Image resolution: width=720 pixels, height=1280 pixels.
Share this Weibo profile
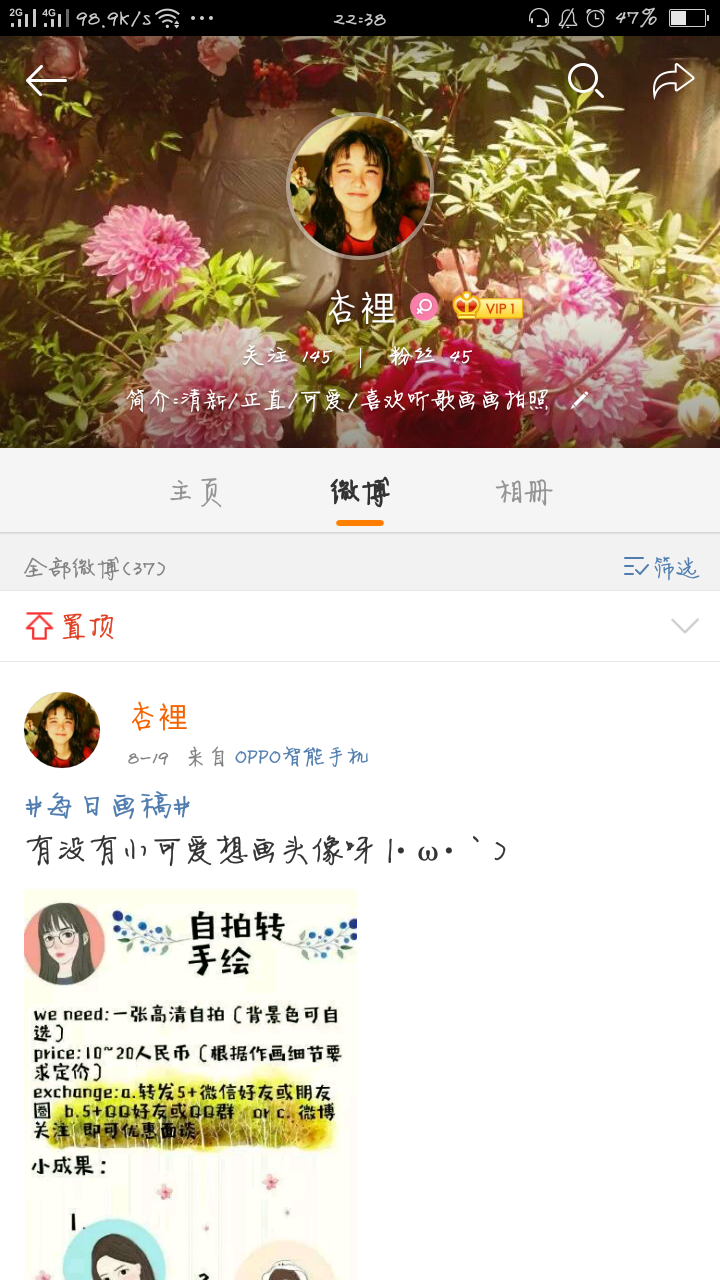tap(673, 81)
